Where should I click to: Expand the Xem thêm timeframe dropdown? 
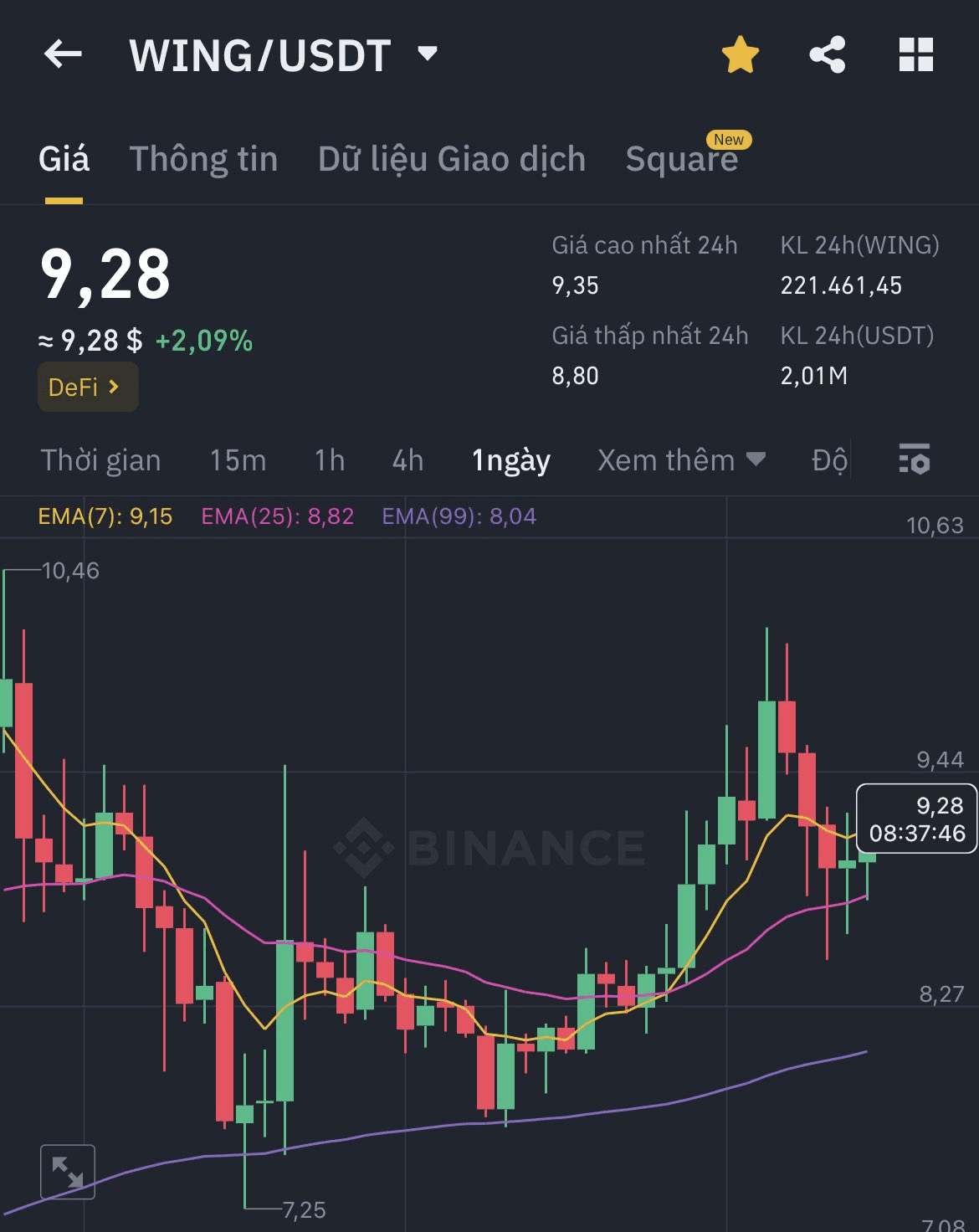pos(679,459)
